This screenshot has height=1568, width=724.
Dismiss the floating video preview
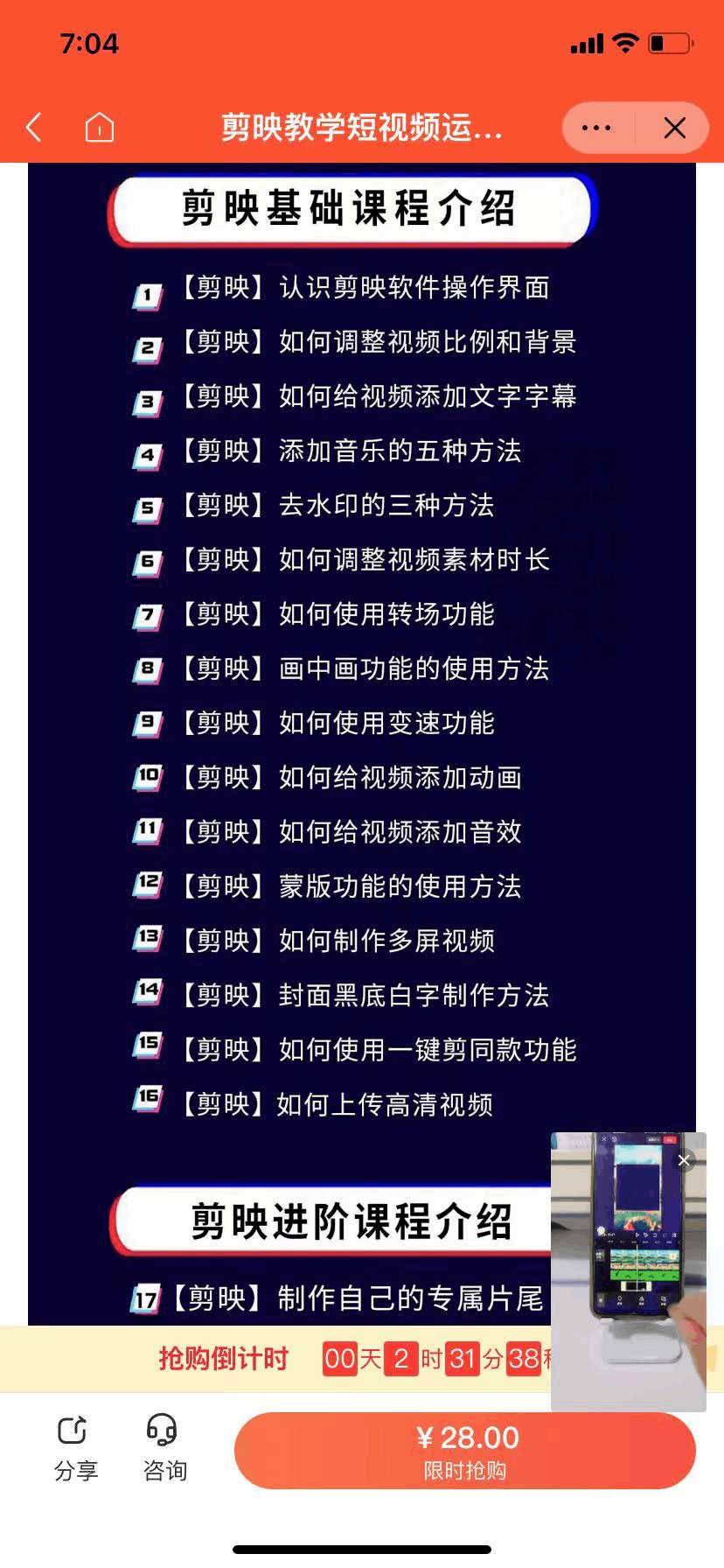684,1160
